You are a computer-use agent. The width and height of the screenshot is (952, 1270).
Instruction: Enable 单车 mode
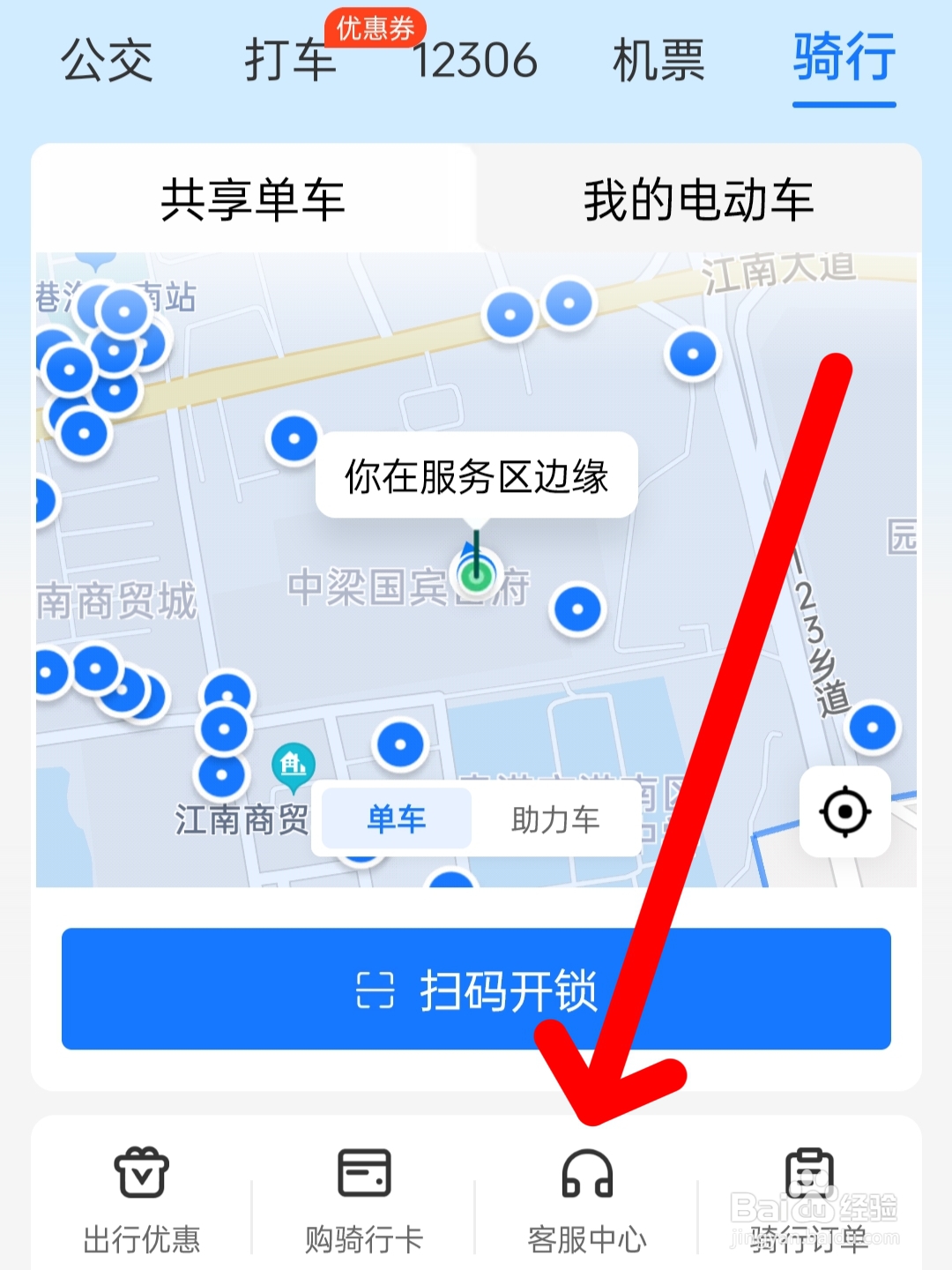[x=394, y=818]
